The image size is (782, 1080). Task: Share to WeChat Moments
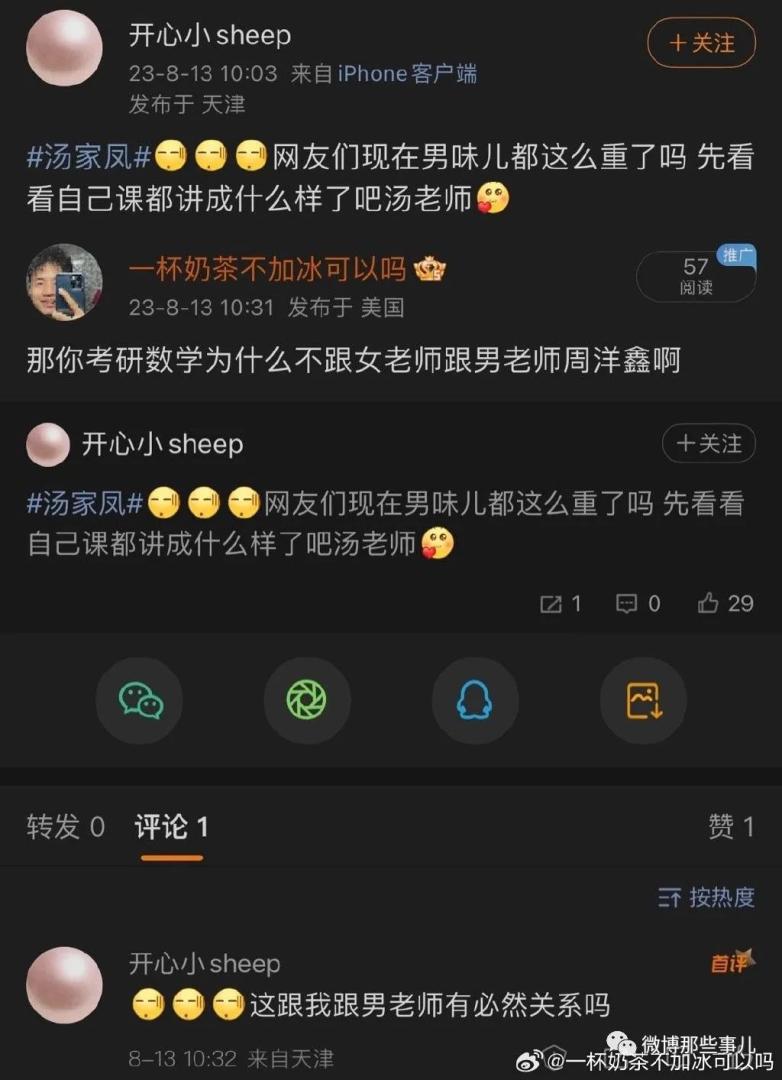pos(307,700)
